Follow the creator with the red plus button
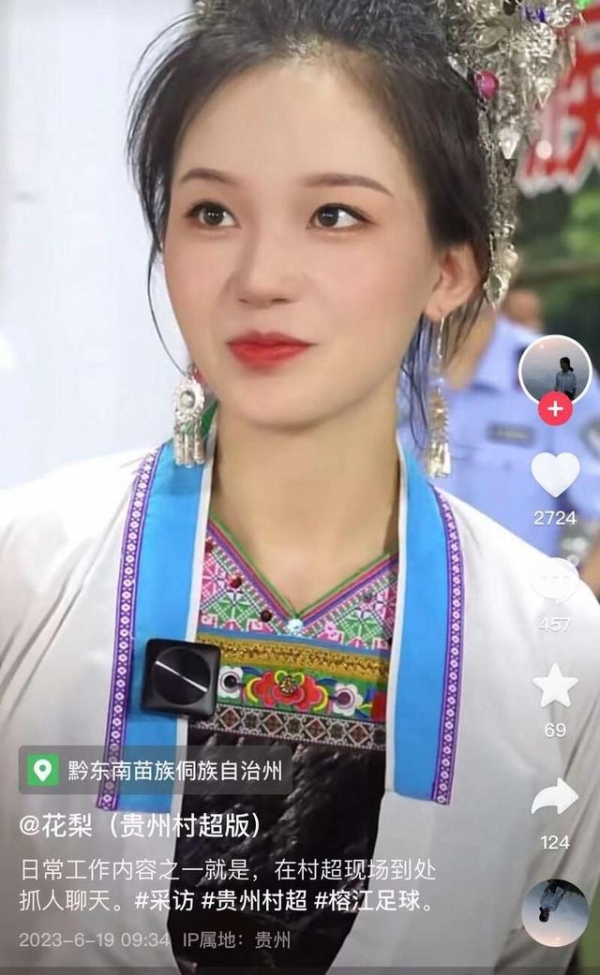 555,408
